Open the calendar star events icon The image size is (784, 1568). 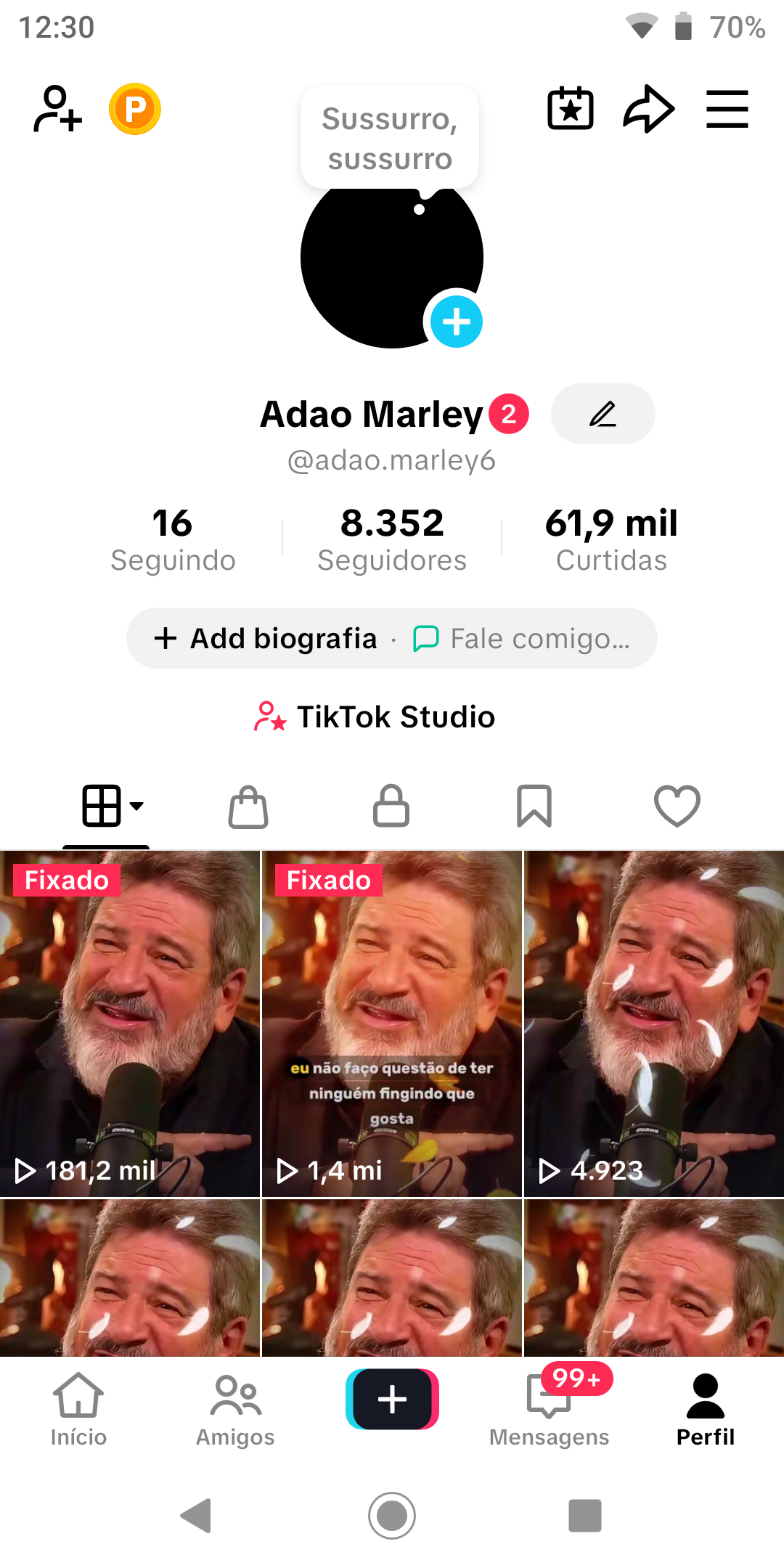point(570,109)
